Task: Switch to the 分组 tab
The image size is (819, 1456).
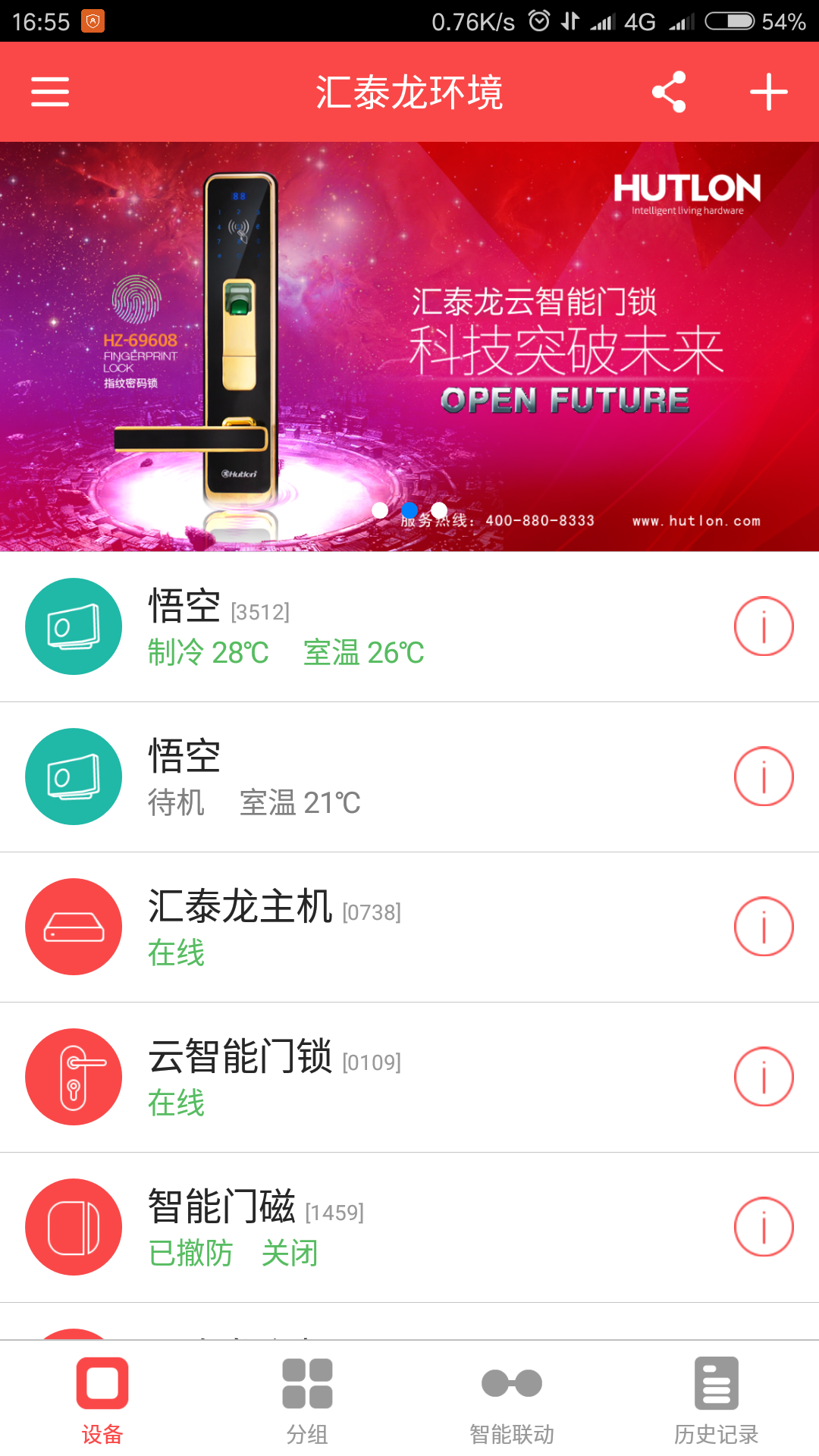Action: click(307, 1399)
